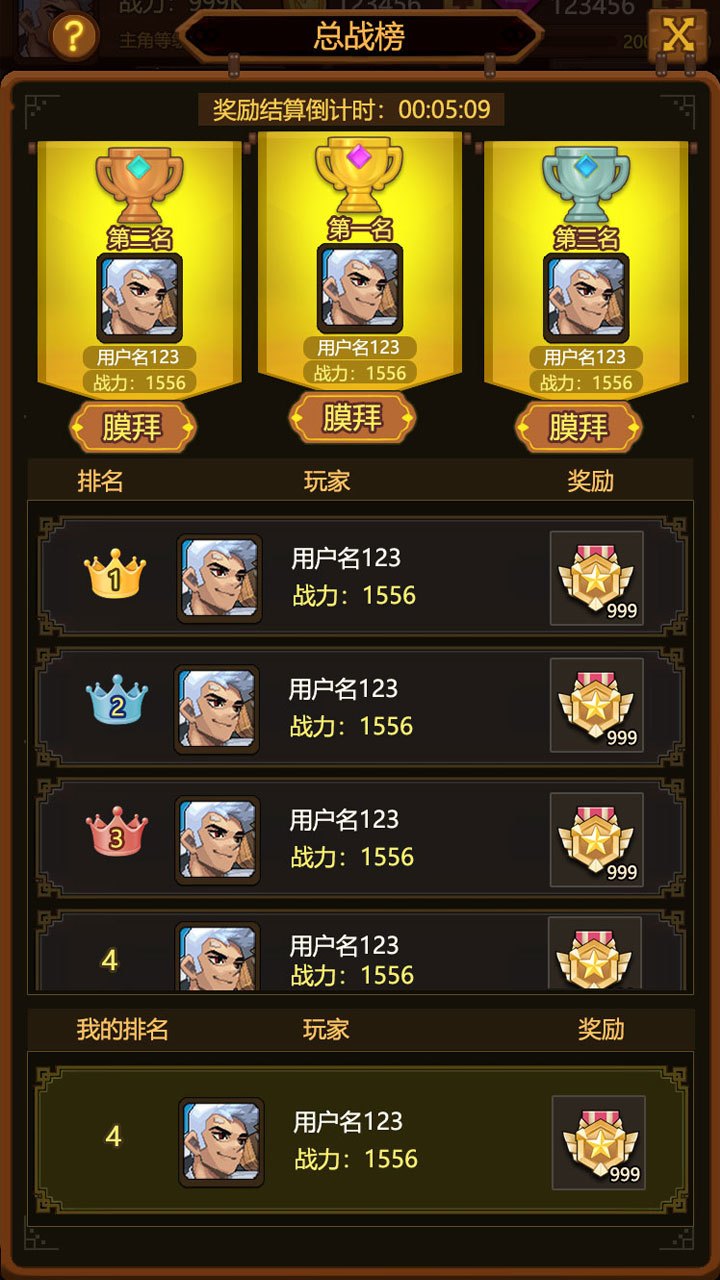Open the rank 3 red crown player row
720x1280 pixels.
(x=360, y=840)
